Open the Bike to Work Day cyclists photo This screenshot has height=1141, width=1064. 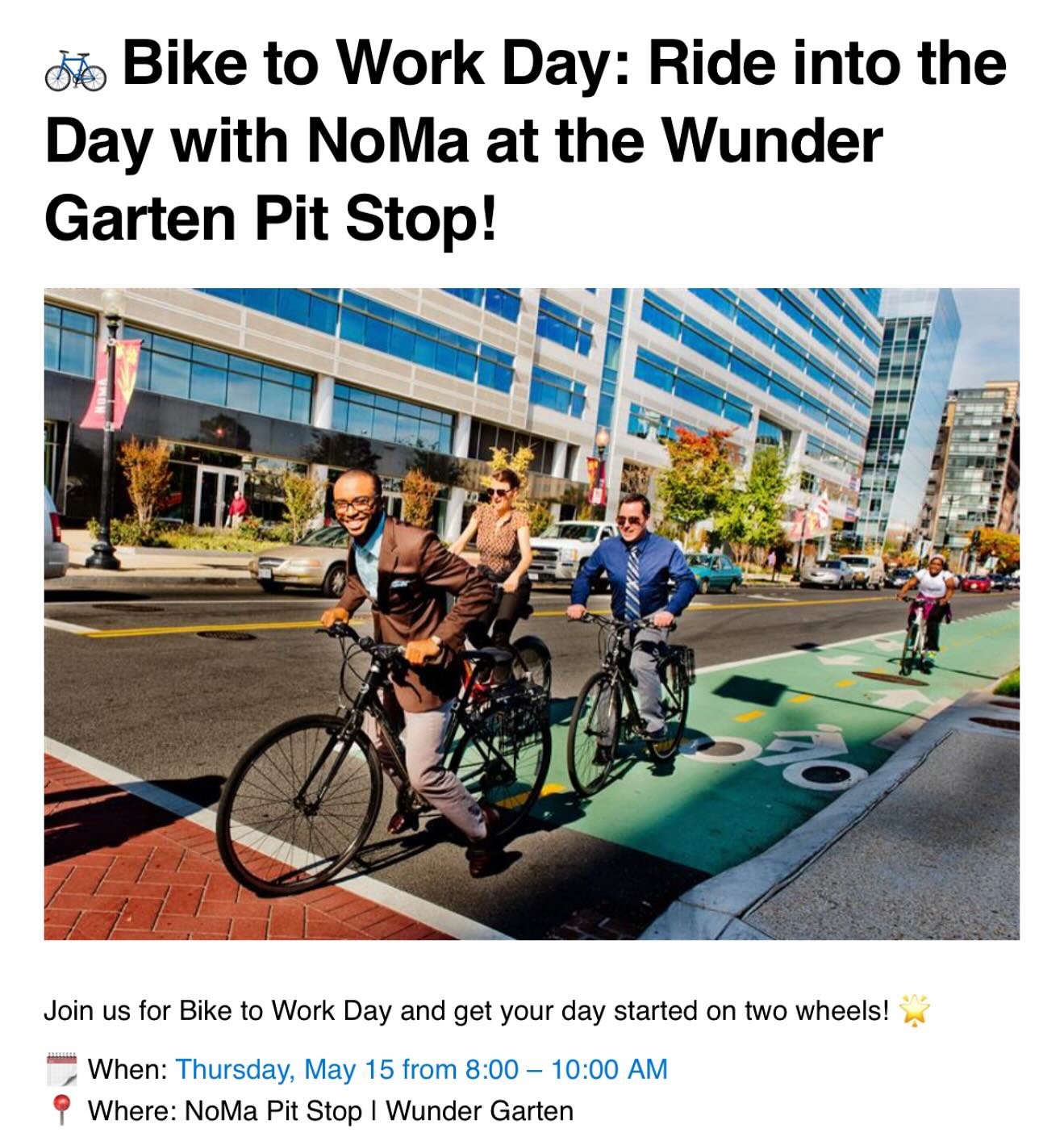coord(532,613)
